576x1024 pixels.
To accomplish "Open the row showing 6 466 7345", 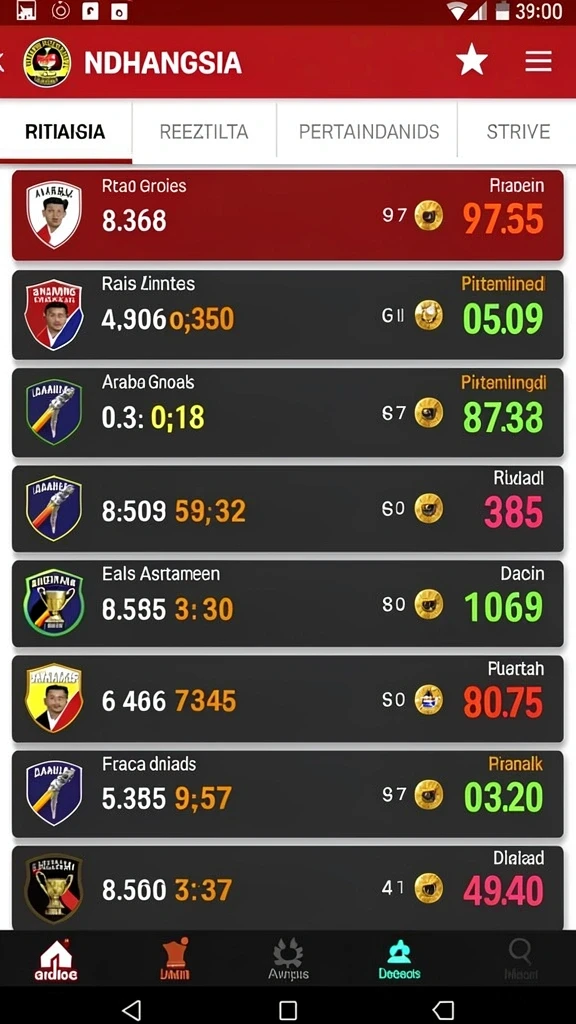I will tap(287, 699).
